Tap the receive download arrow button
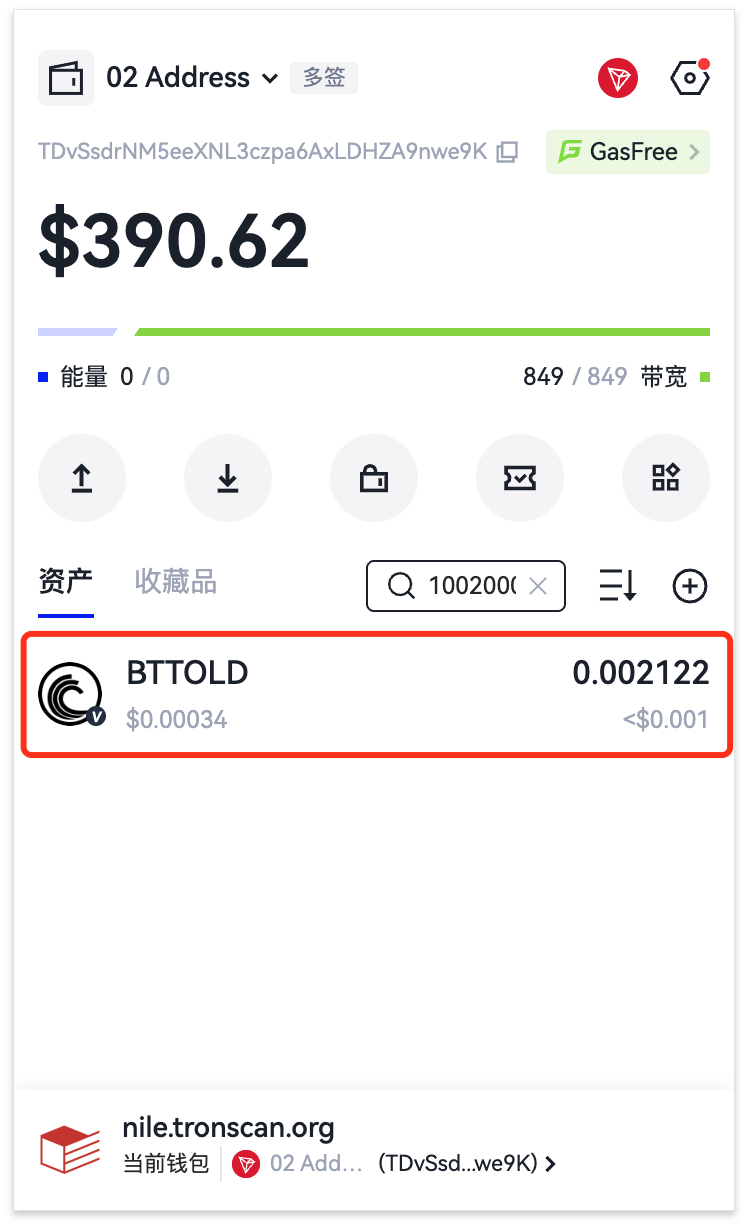This screenshot has height=1228, width=748. (x=228, y=479)
